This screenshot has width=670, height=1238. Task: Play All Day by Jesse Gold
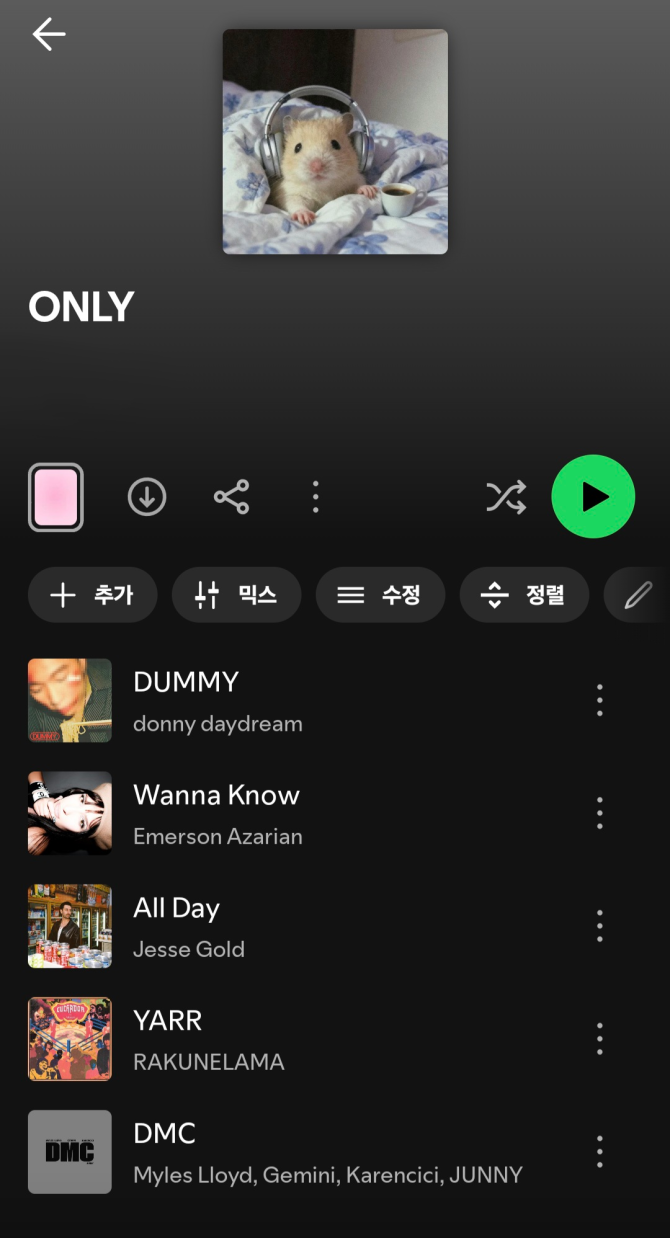[300, 926]
